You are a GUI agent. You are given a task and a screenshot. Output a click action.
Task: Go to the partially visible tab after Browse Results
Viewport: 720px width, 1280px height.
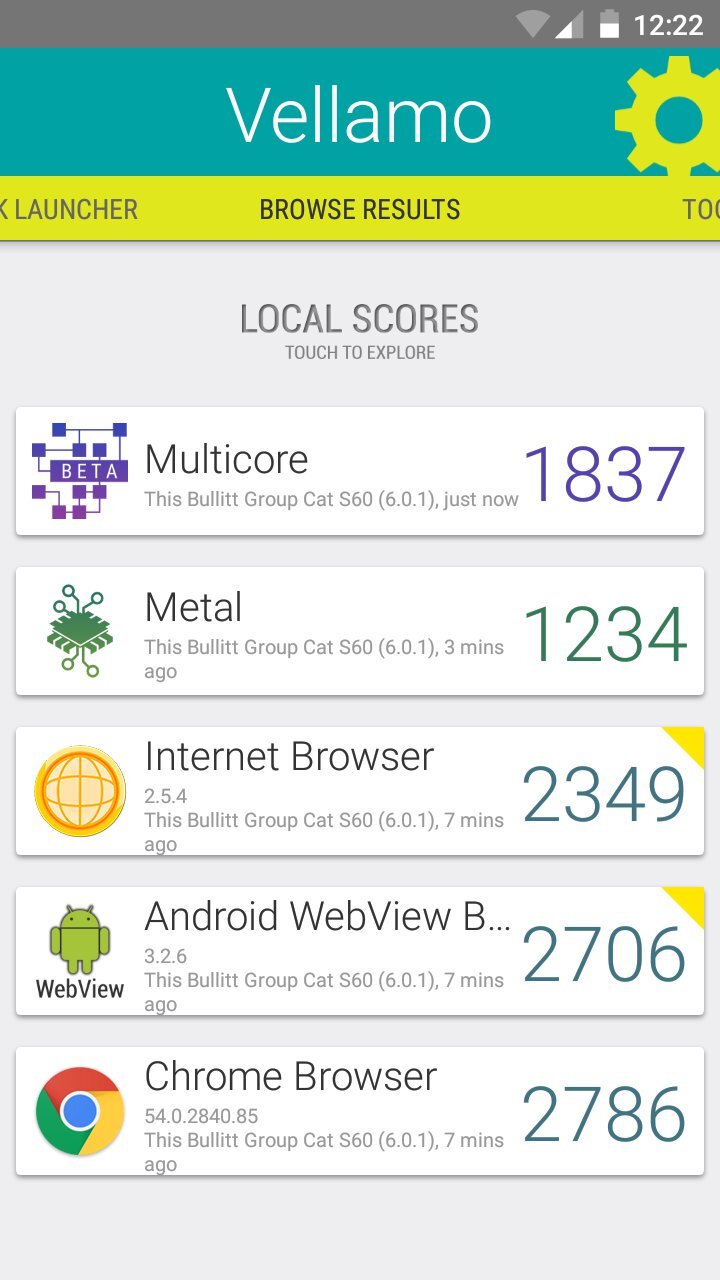point(700,209)
